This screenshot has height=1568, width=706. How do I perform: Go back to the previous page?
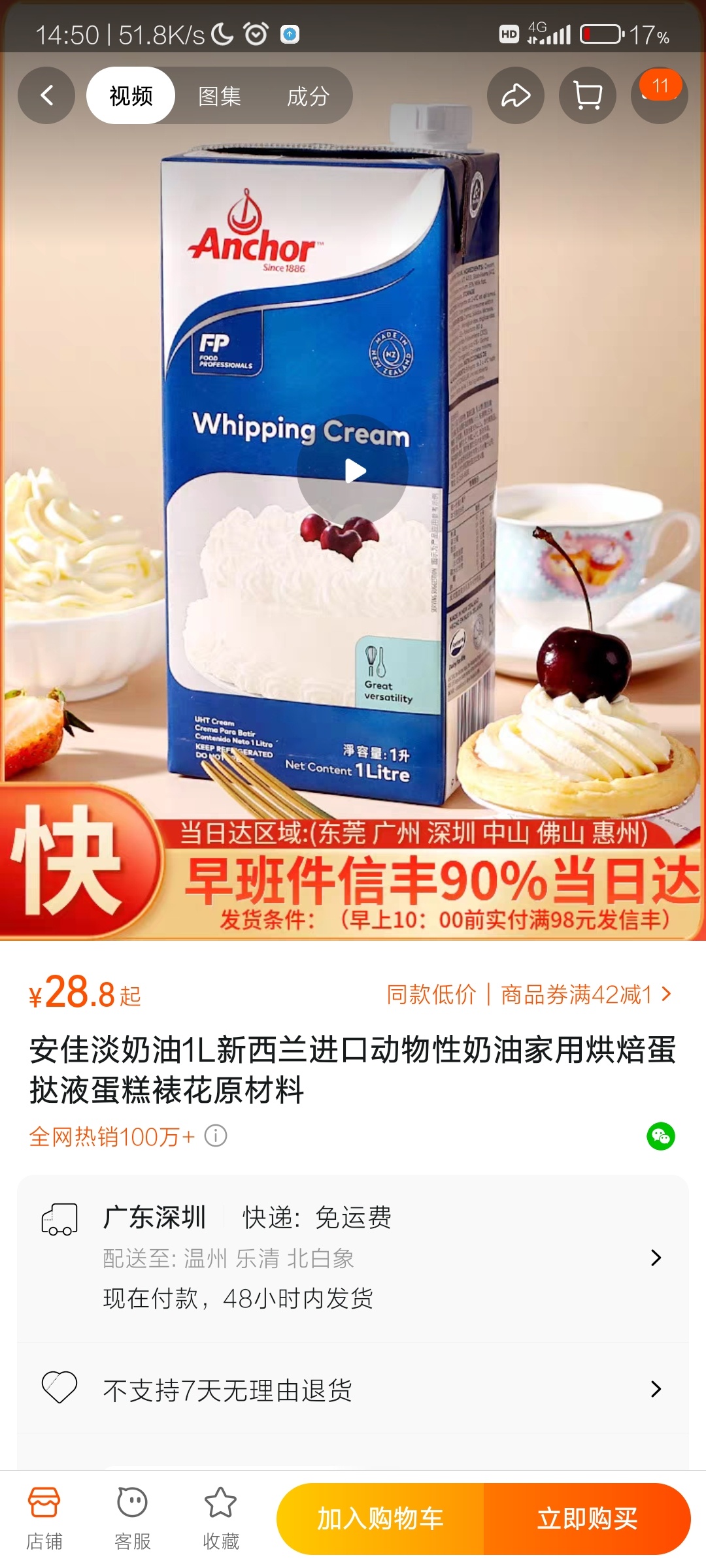[x=46, y=96]
